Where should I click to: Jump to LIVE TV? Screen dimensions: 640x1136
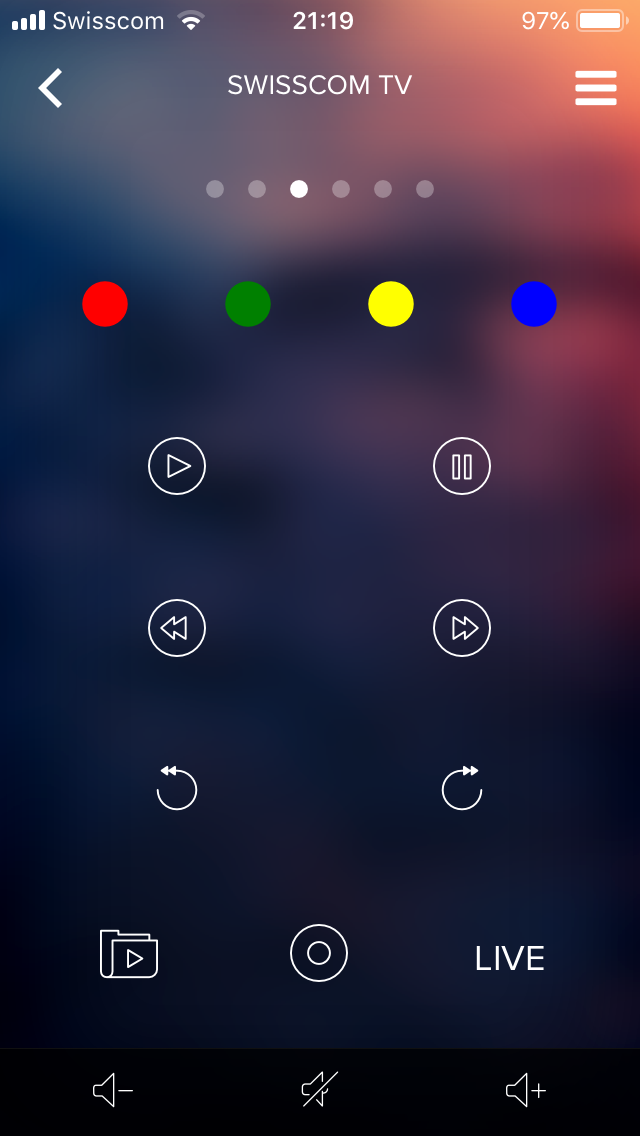click(x=509, y=958)
